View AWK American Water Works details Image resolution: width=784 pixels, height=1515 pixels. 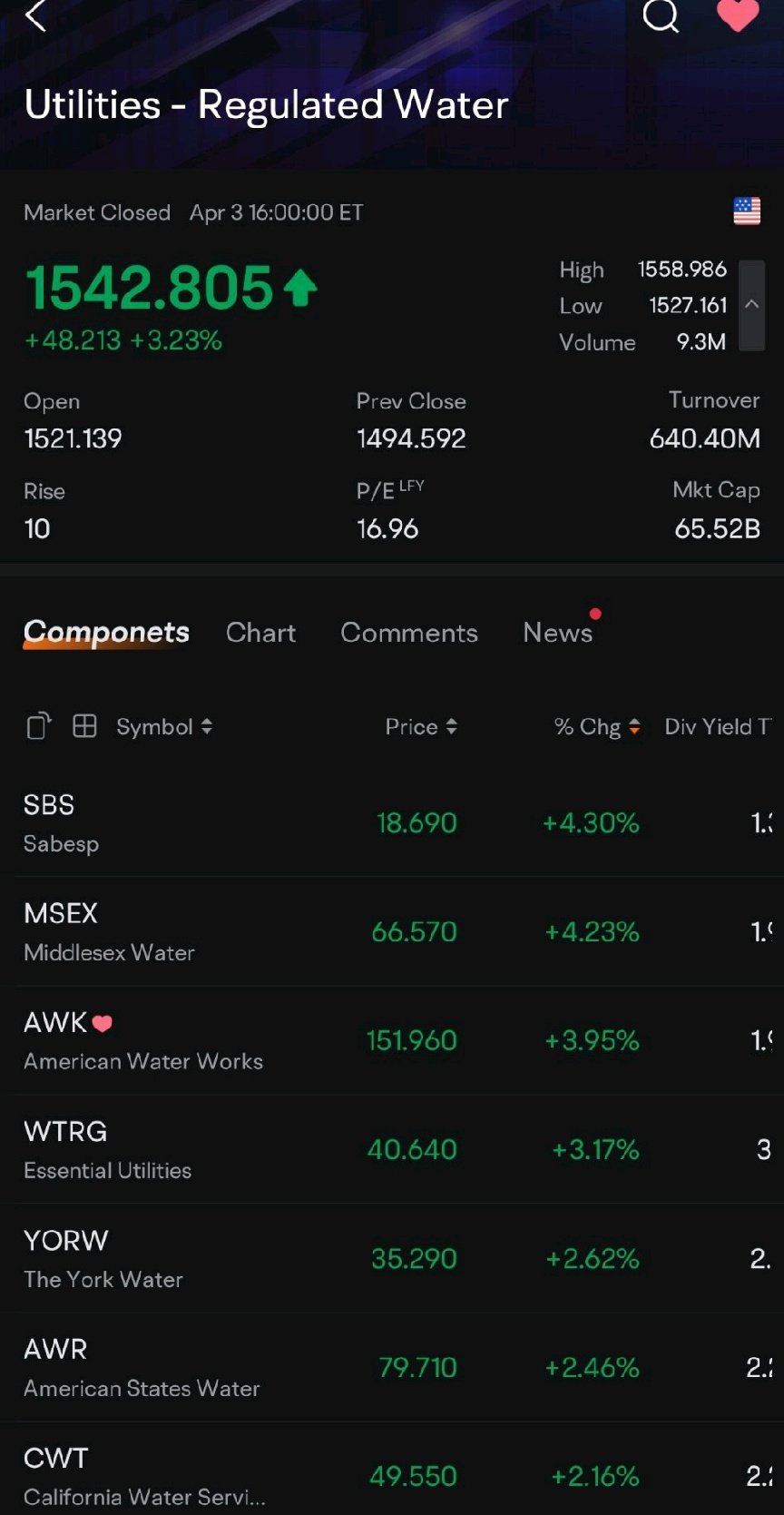click(392, 1041)
